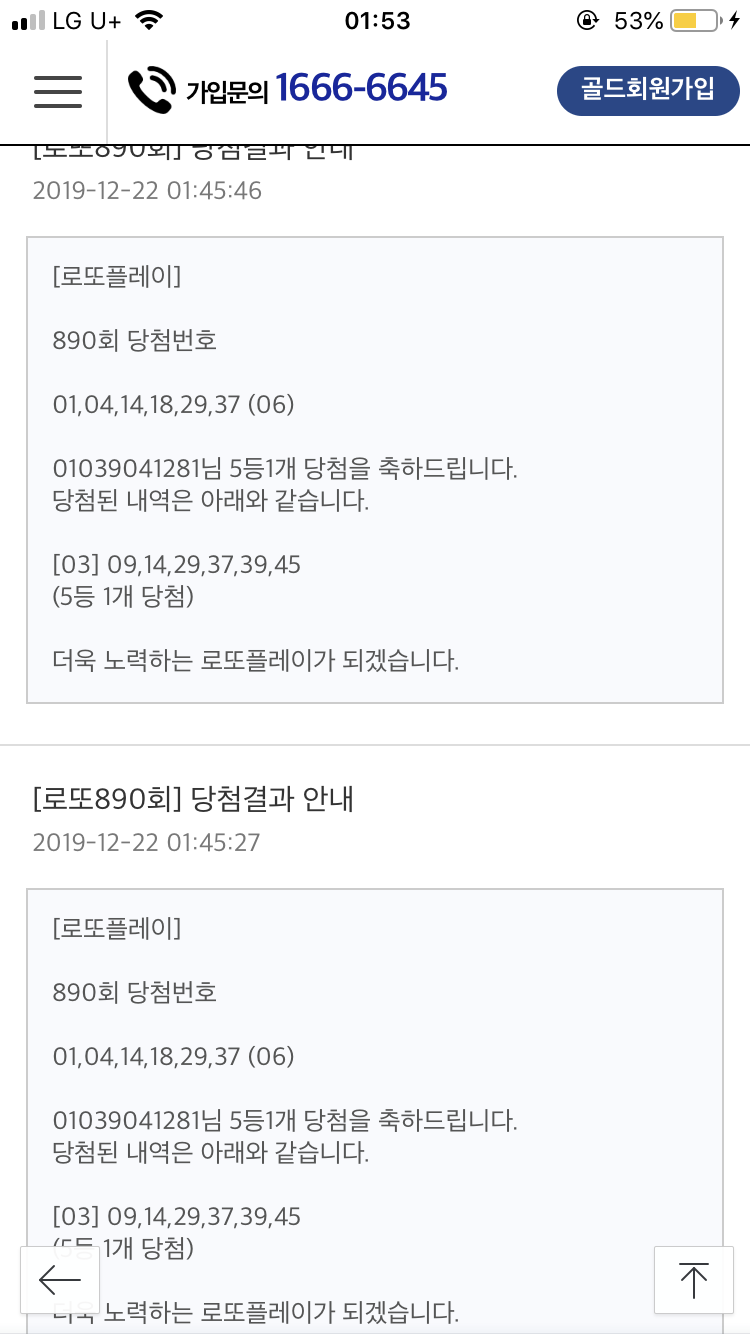The image size is (750, 1334).
Task: Go back with the left arrow button
Action: tap(59, 1280)
